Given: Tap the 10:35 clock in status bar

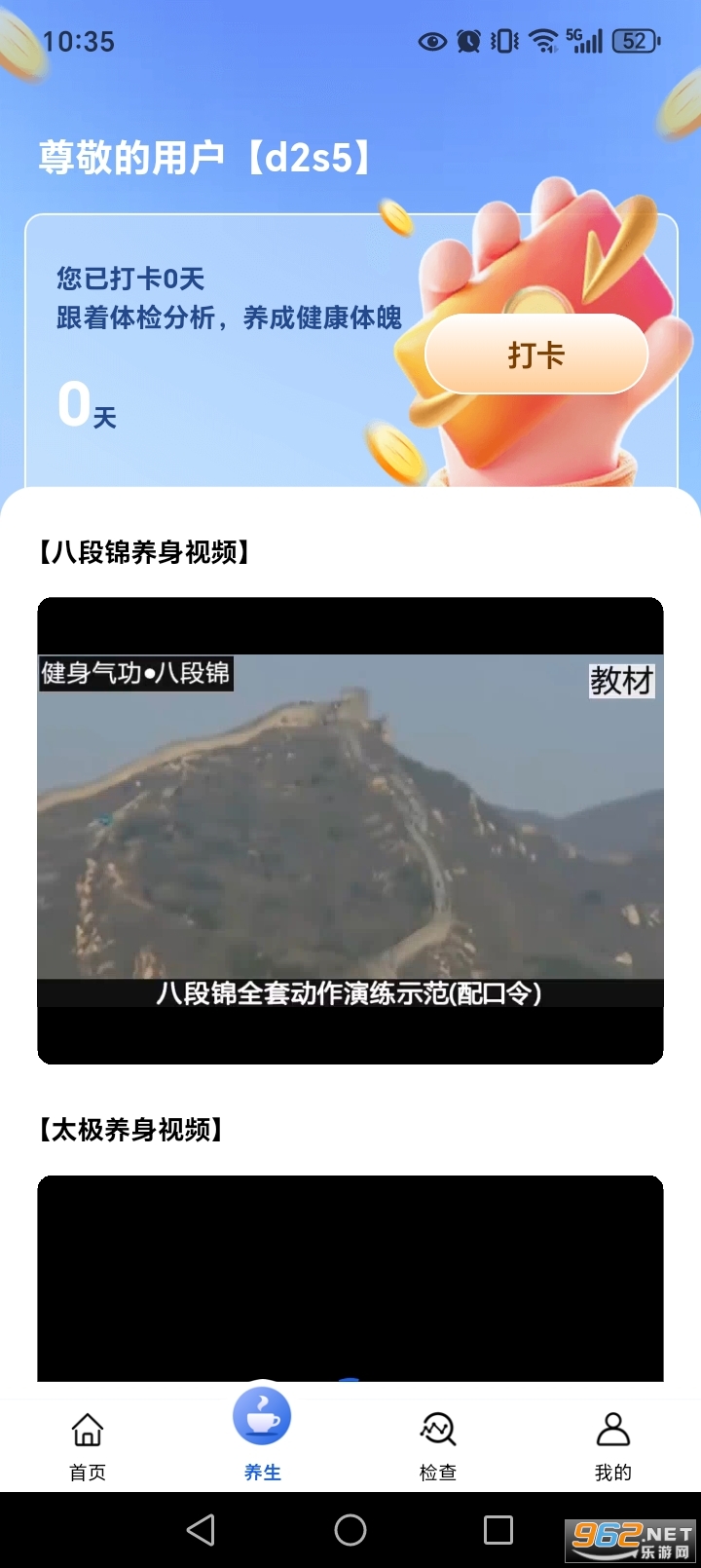Looking at the screenshot, I should (80, 42).
